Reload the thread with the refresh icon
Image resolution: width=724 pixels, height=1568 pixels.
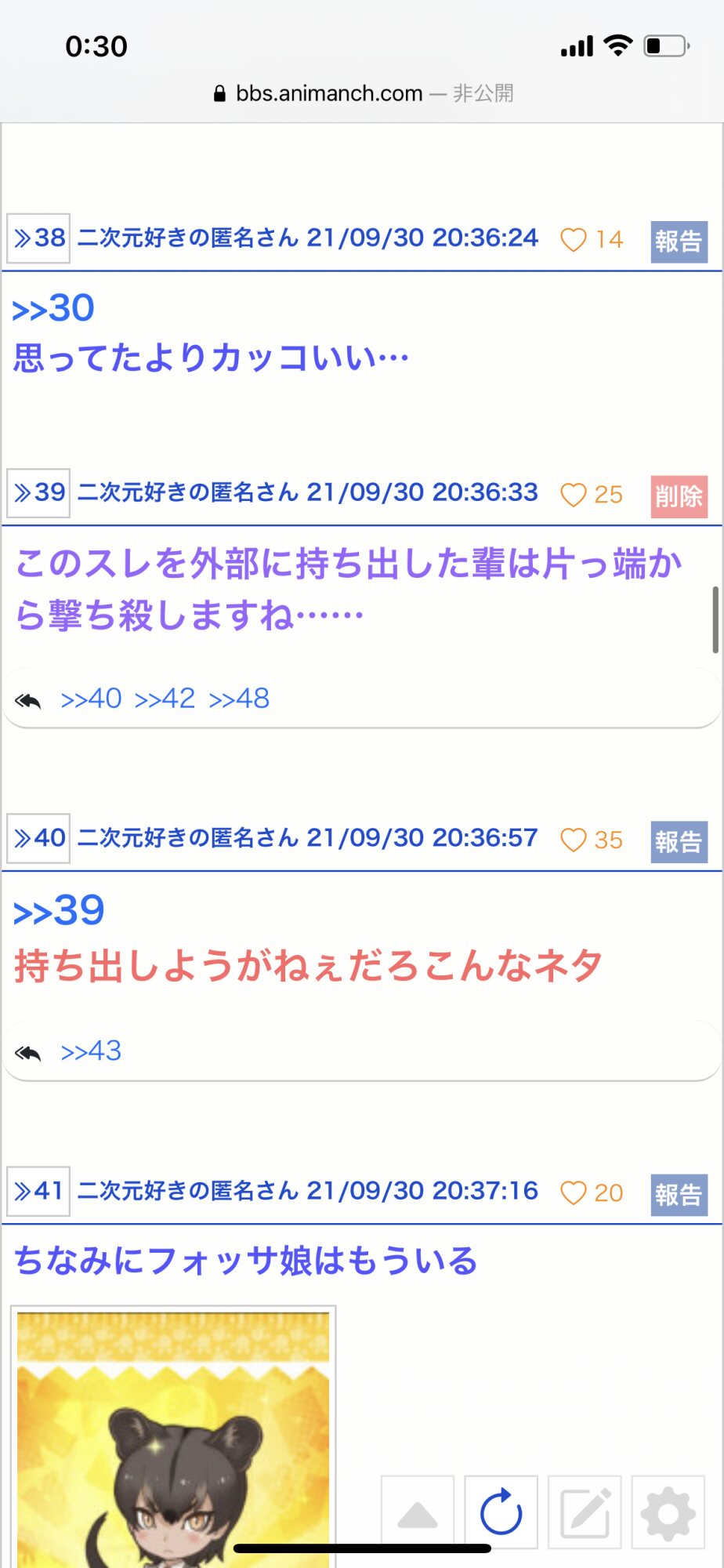click(501, 1512)
